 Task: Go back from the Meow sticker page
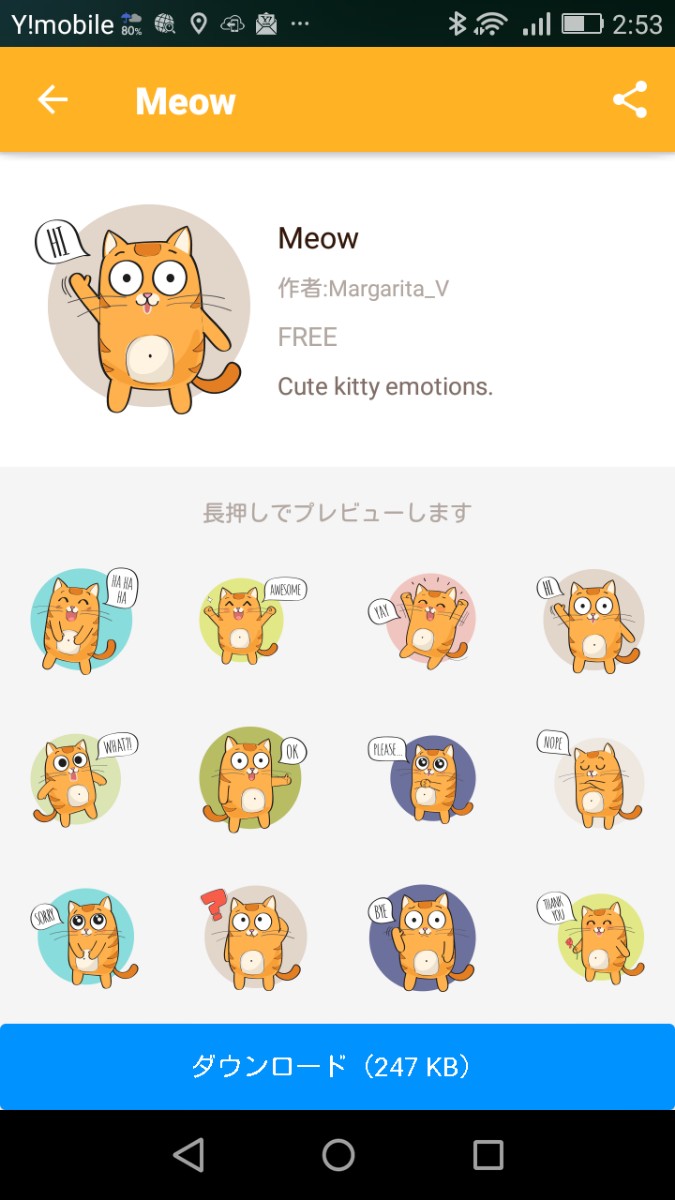click(53, 100)
